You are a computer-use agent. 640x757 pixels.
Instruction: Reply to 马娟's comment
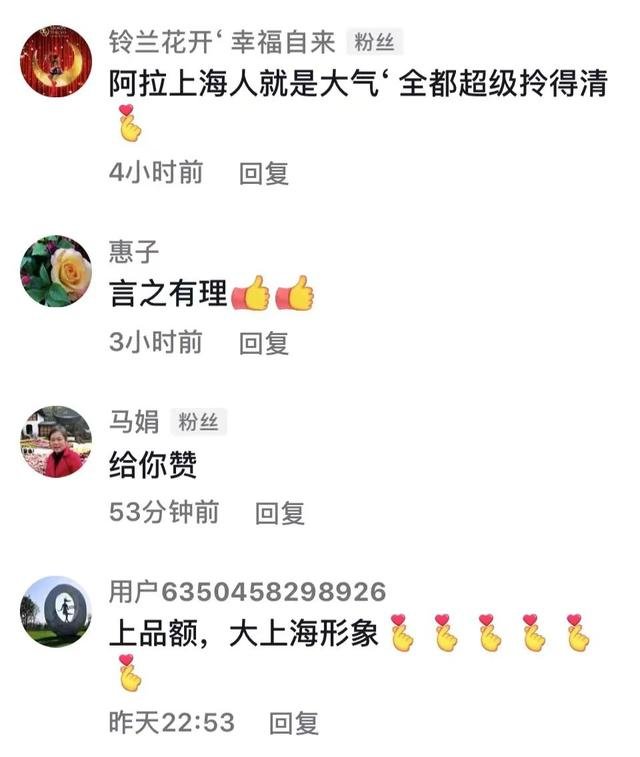click(x=279, y=513)
